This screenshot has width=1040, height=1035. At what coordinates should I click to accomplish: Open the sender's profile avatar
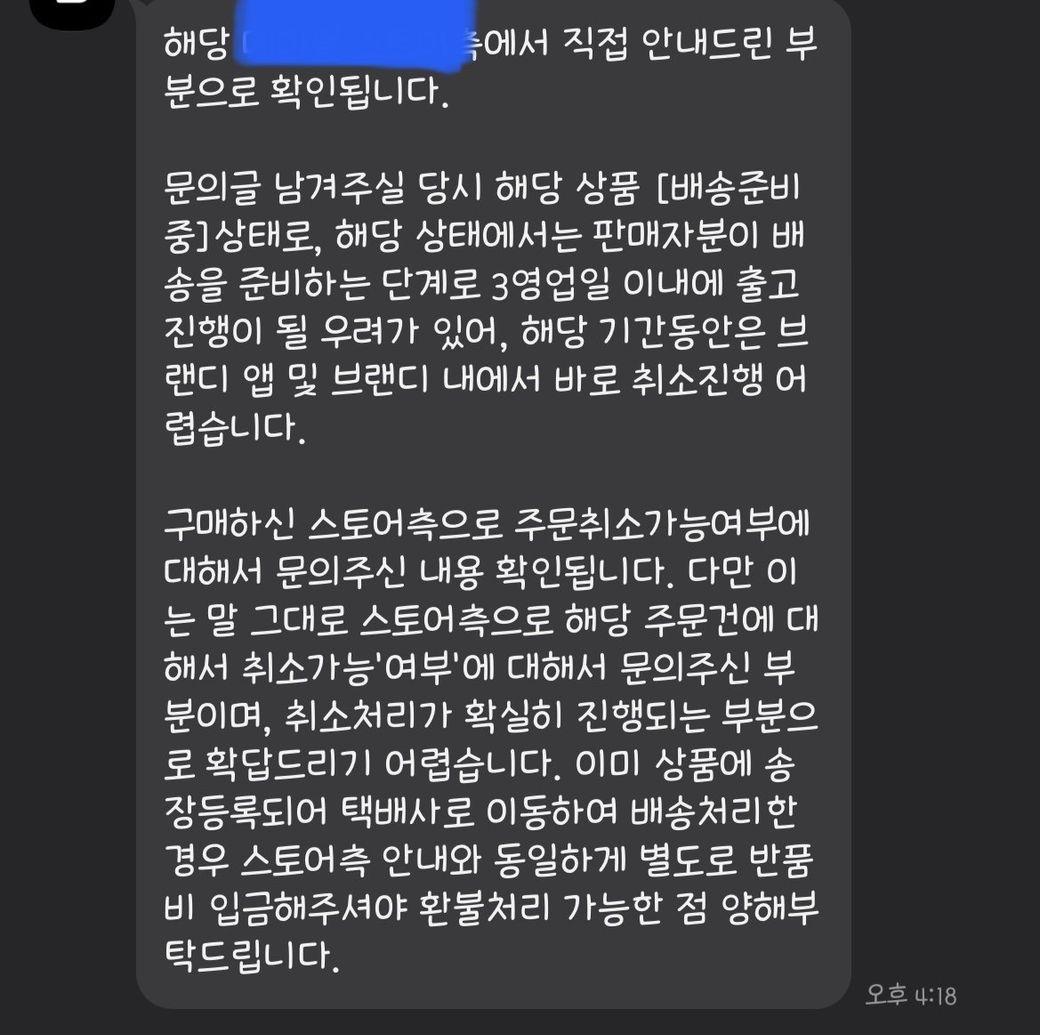[71, 10]
